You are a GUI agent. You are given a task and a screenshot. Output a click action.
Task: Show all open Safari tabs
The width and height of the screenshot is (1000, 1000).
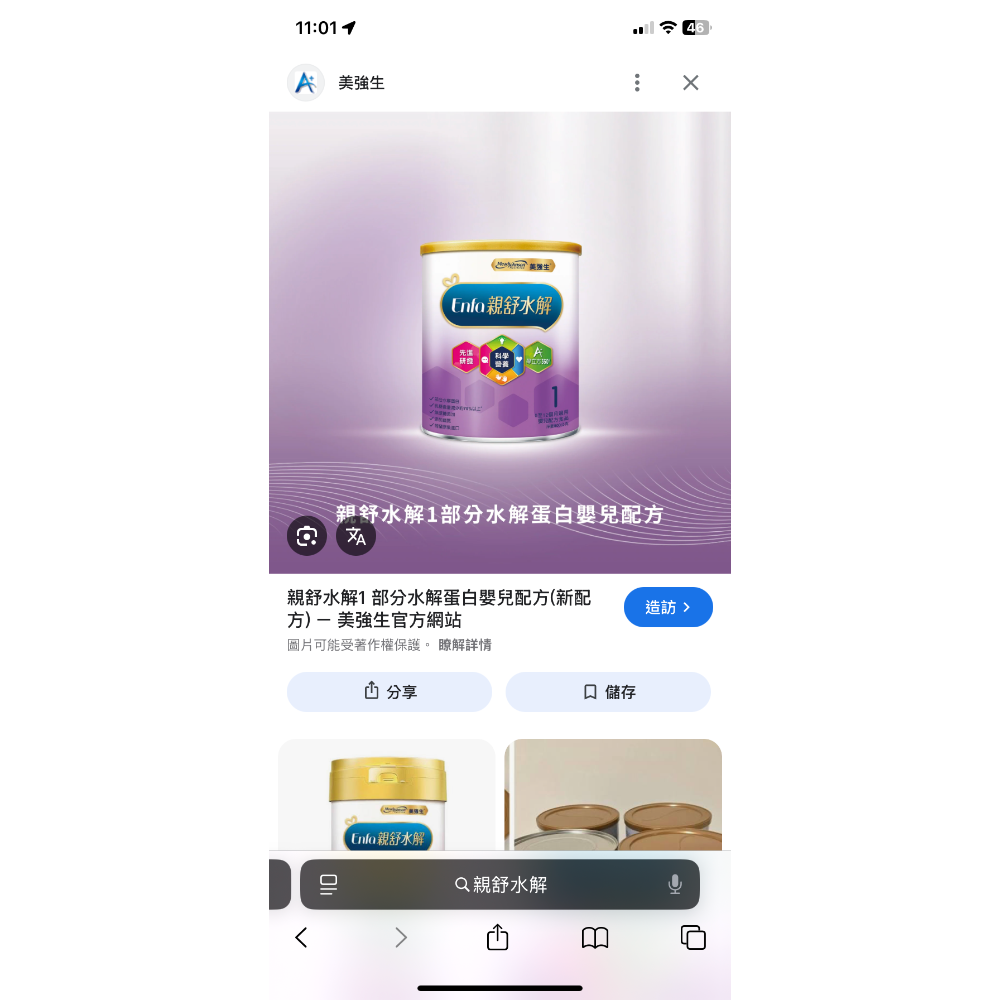pos(693,937)
